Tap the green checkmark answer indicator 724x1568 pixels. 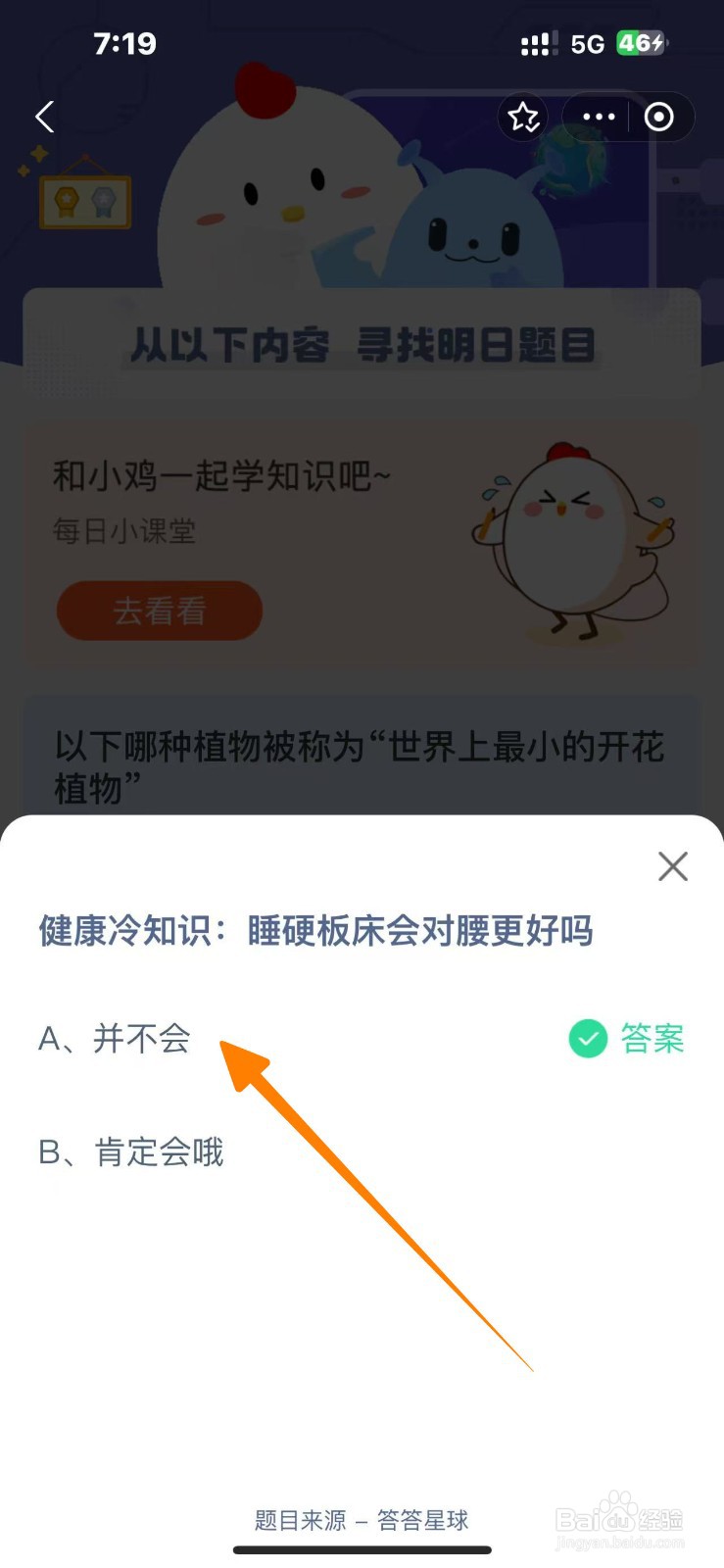(x=587, y=1039)
